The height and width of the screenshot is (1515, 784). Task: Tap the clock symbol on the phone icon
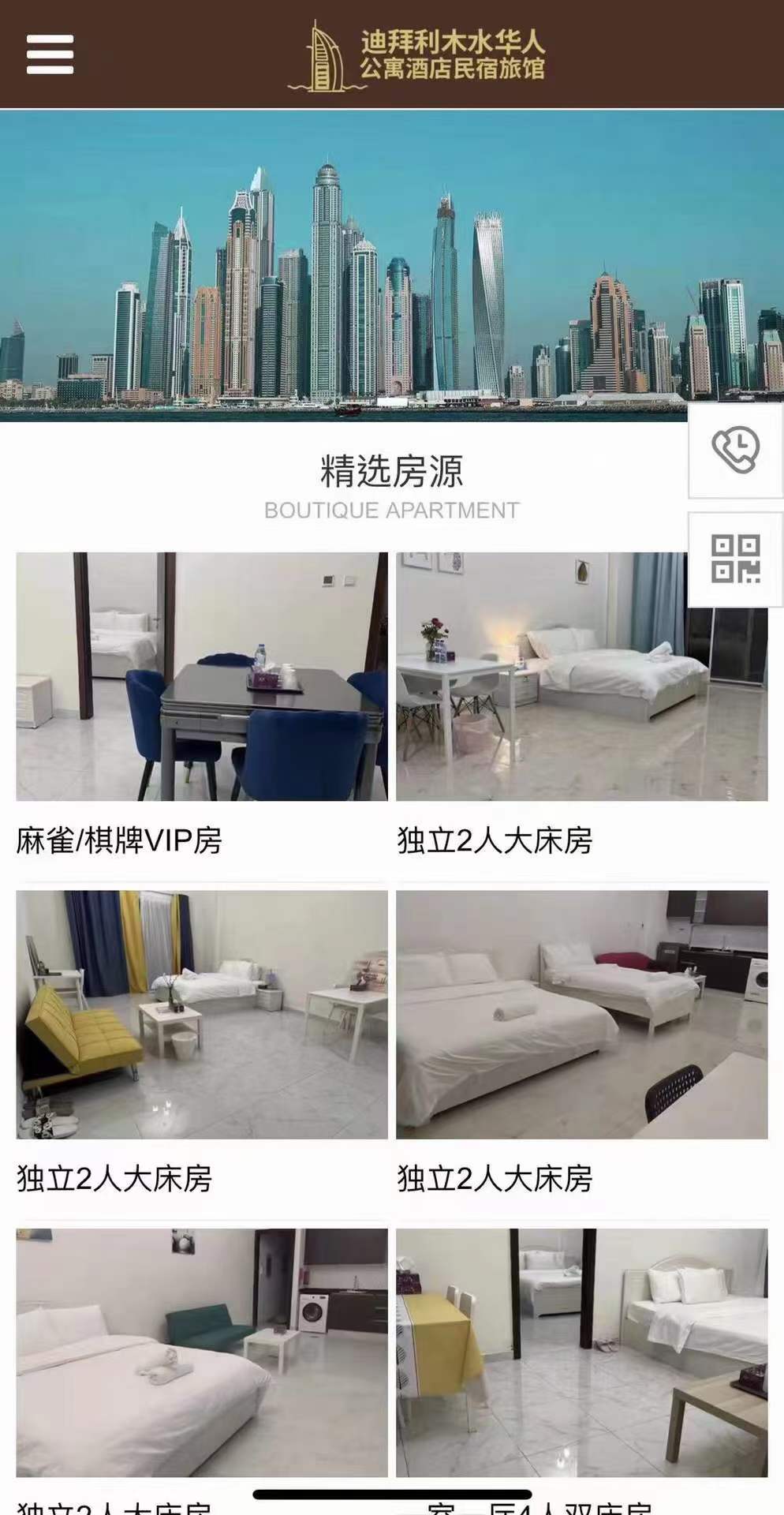pos(740,442)
